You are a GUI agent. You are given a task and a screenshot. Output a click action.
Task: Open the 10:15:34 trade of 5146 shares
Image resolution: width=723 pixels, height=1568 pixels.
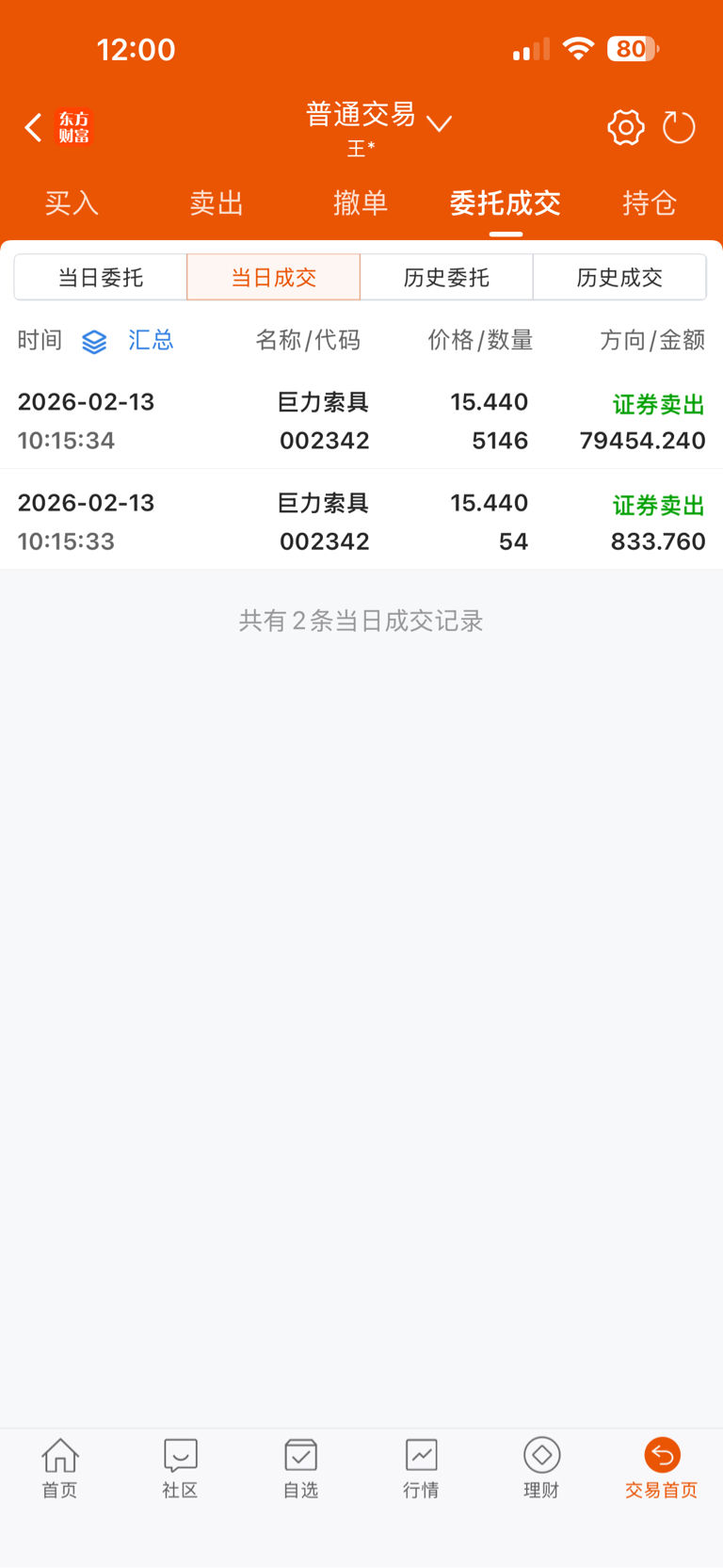click(x=361, y=421)
